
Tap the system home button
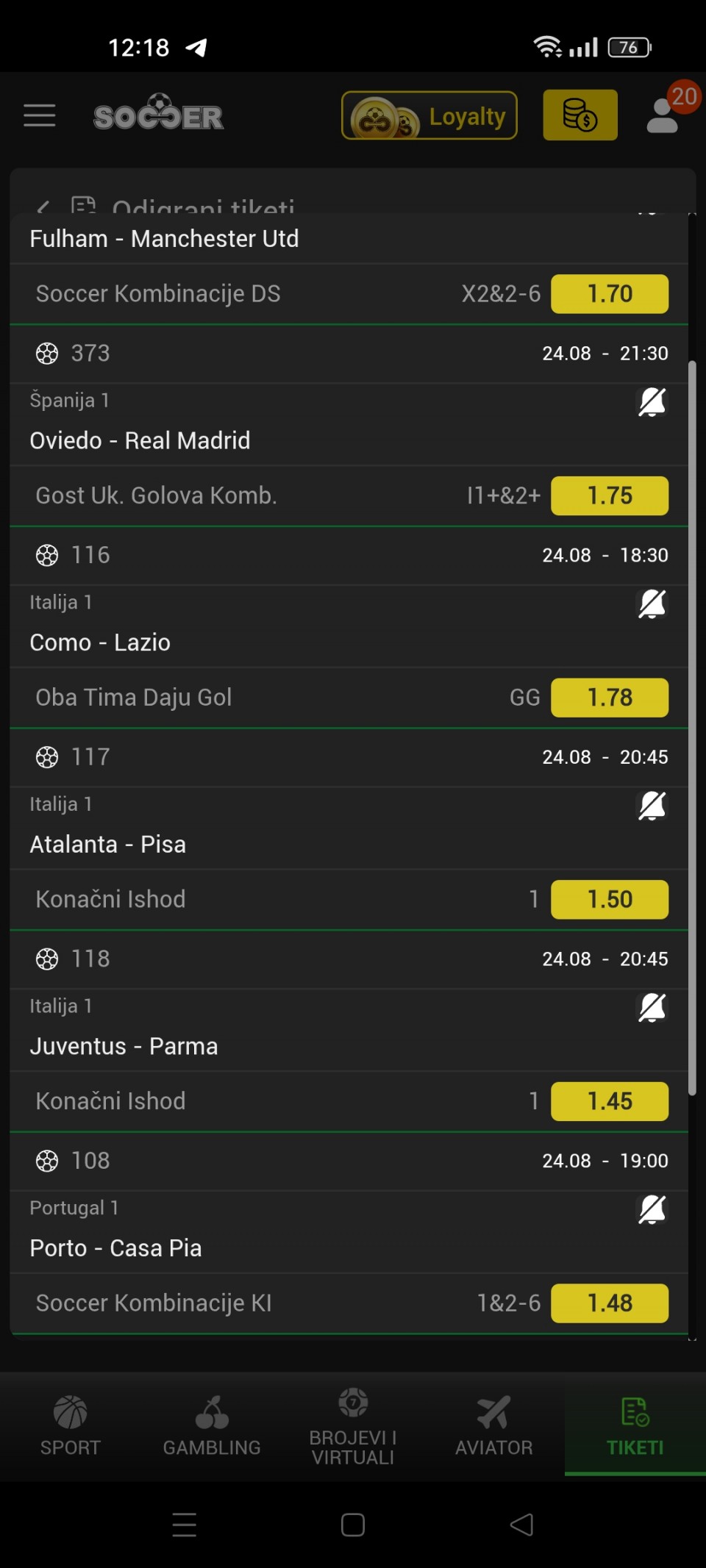353,1525
